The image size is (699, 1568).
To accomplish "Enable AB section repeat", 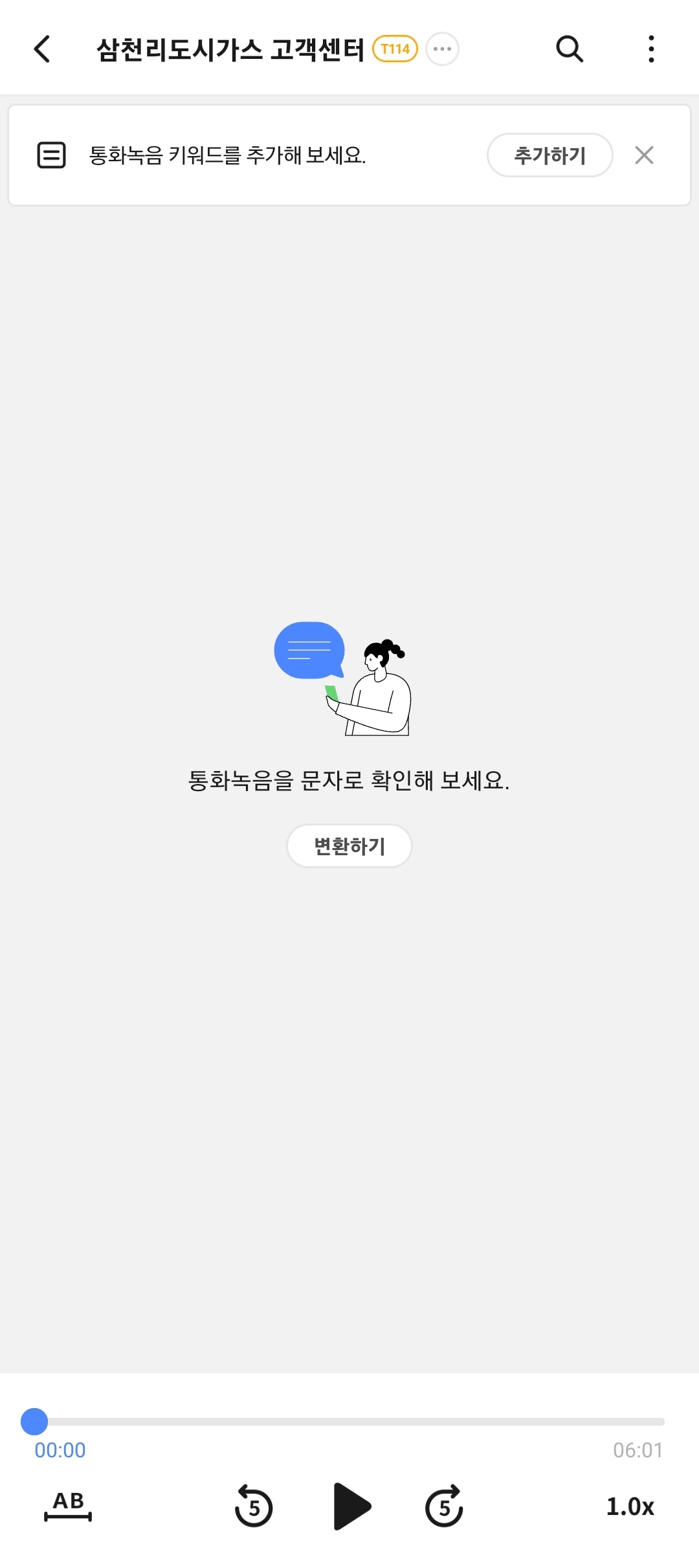I will pyautogui.click(x=68, y=1506).
